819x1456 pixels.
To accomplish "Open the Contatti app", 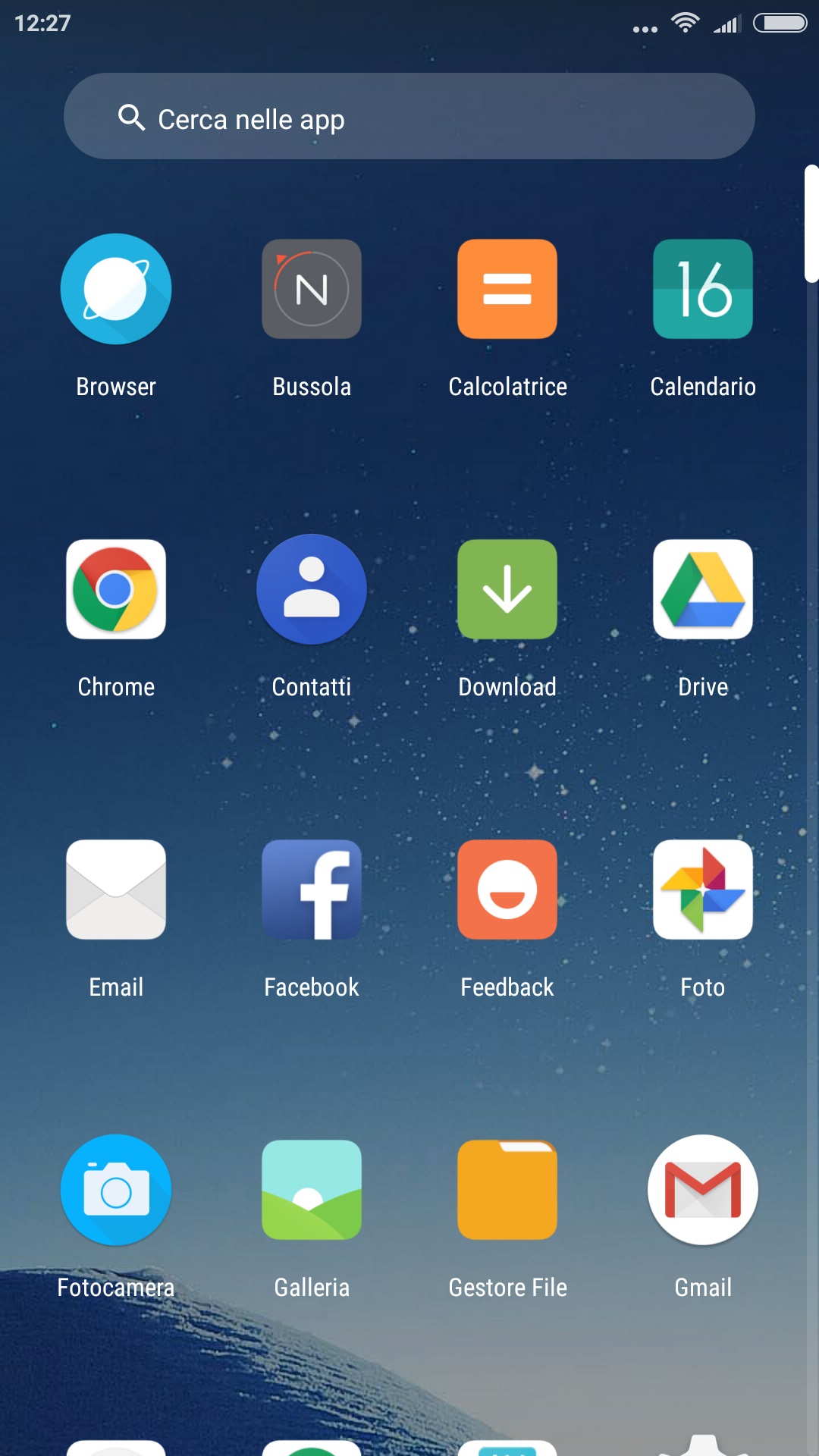I will [312, 589].
